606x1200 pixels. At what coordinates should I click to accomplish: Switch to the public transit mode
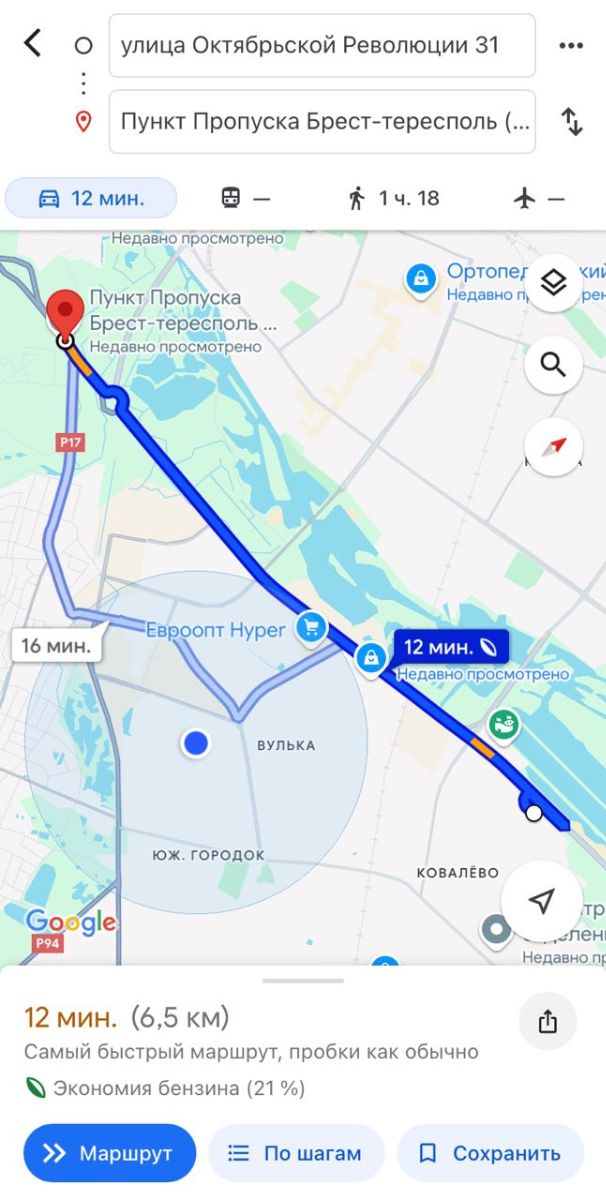[245, 198]
